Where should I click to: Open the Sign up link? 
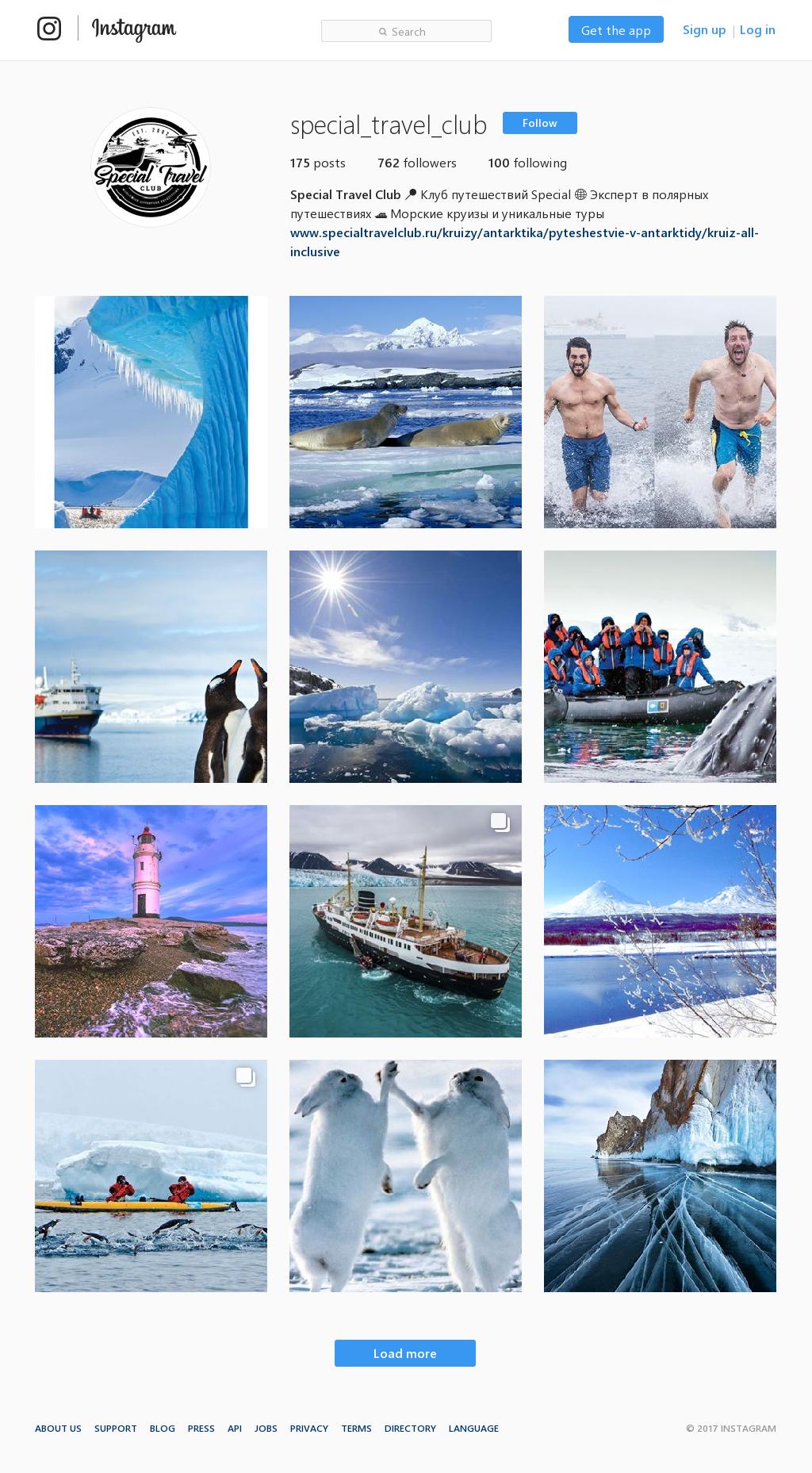pos(703,30)
